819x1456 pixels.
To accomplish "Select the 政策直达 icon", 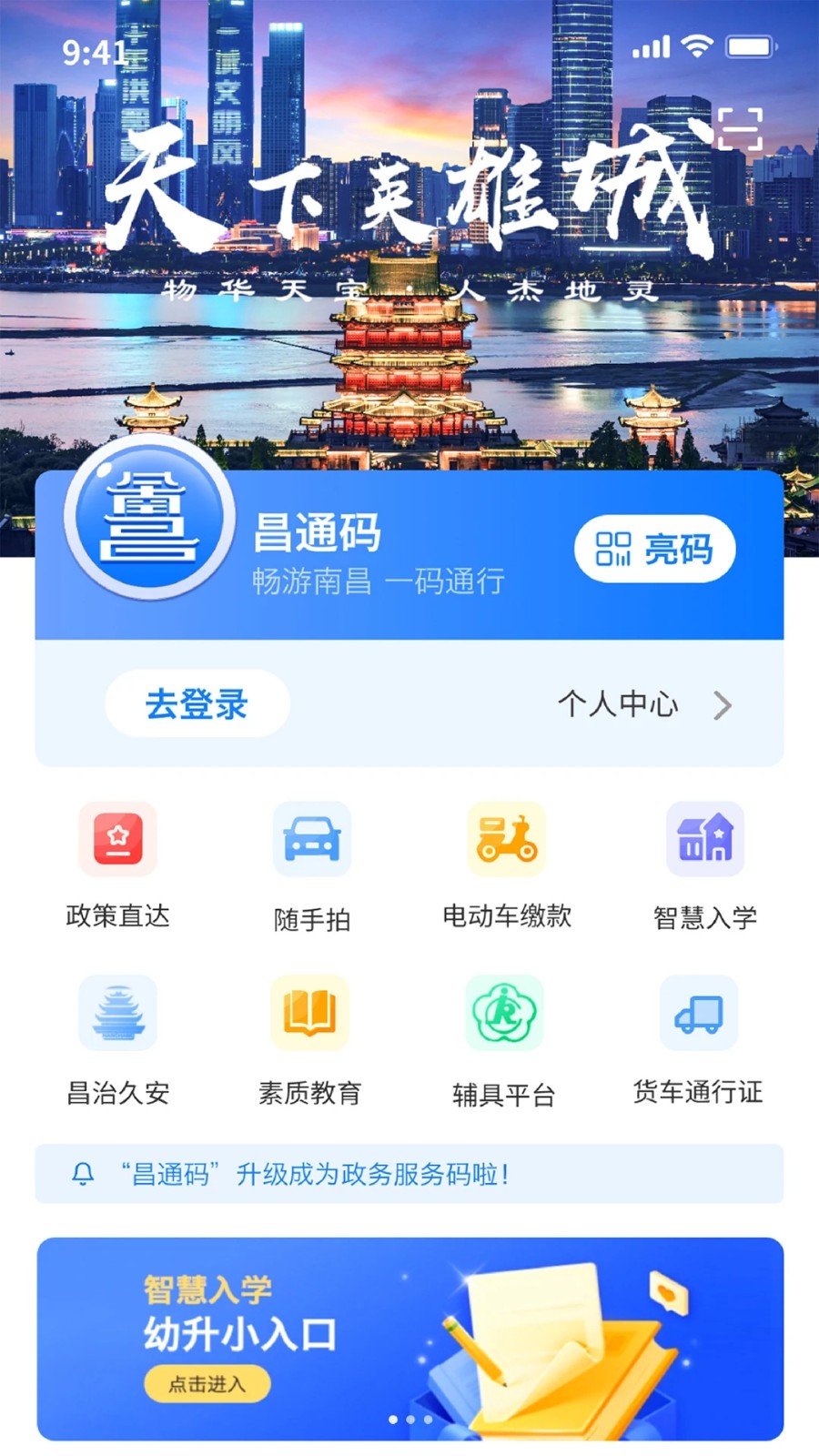I will coord(116,839).
